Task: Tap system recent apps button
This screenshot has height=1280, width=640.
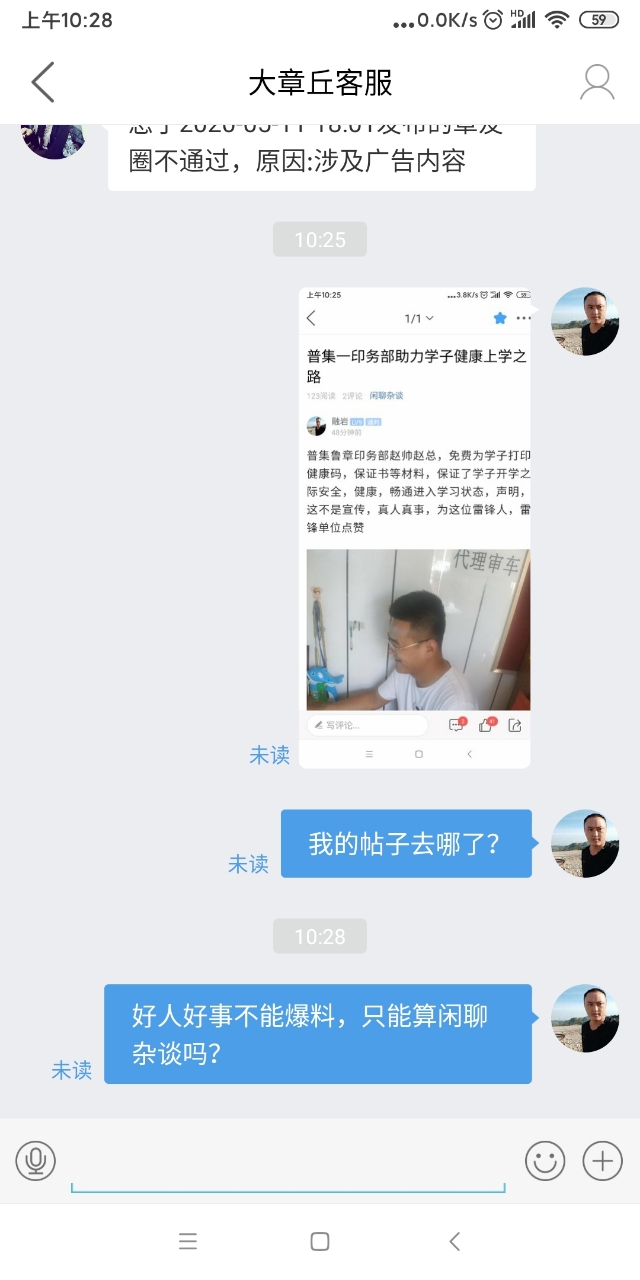Action: click(x=188, y=1242)
